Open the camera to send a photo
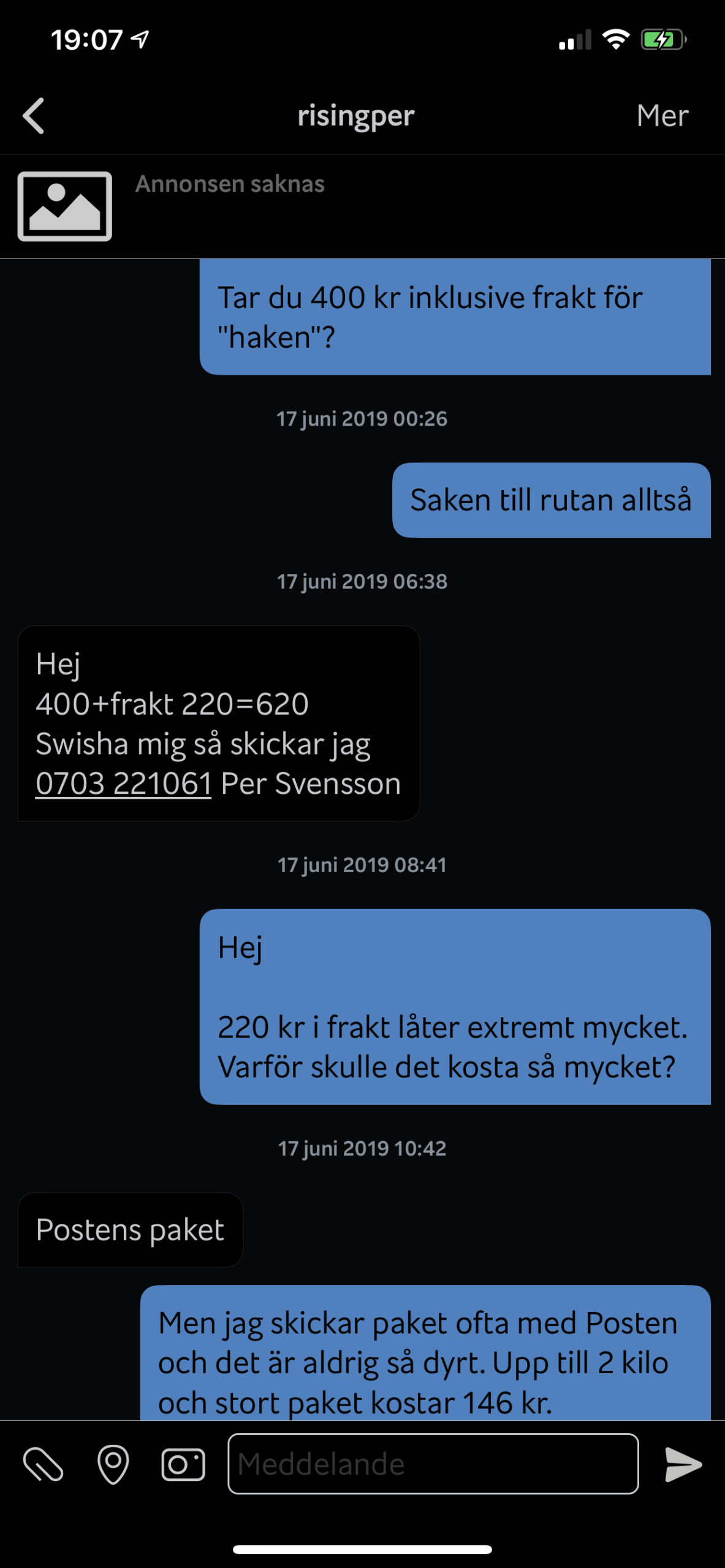The height and width of the screenshot is (1568, 725). click(x=183, y=1464)
